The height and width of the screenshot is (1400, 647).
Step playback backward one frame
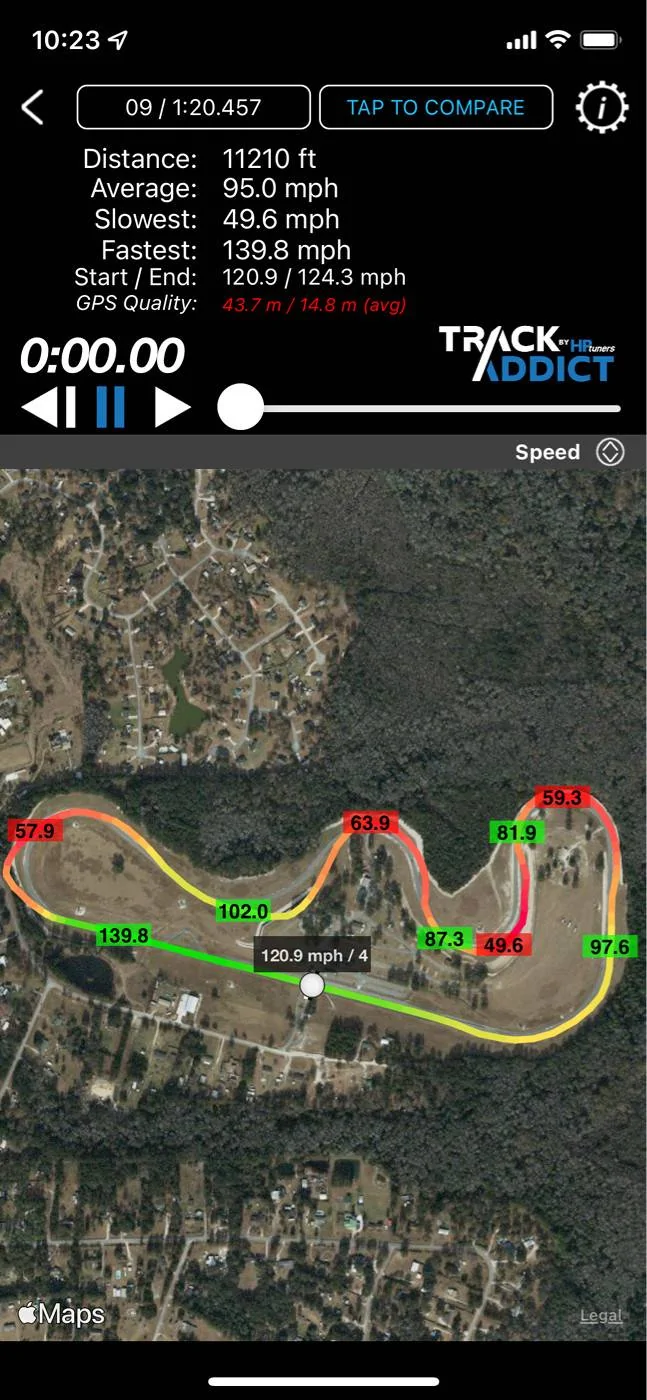tap(49, 407)
